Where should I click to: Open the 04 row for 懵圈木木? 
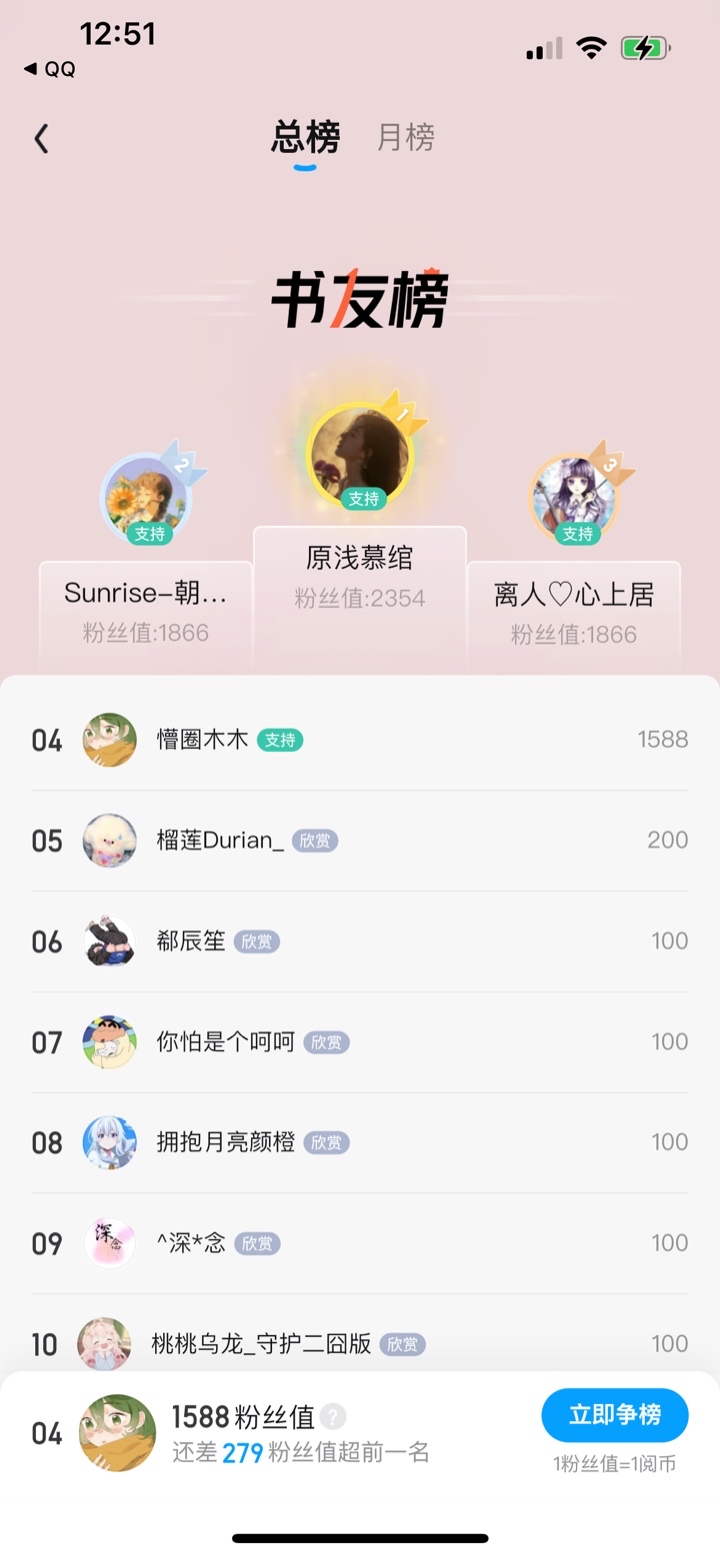pos(360,740)
